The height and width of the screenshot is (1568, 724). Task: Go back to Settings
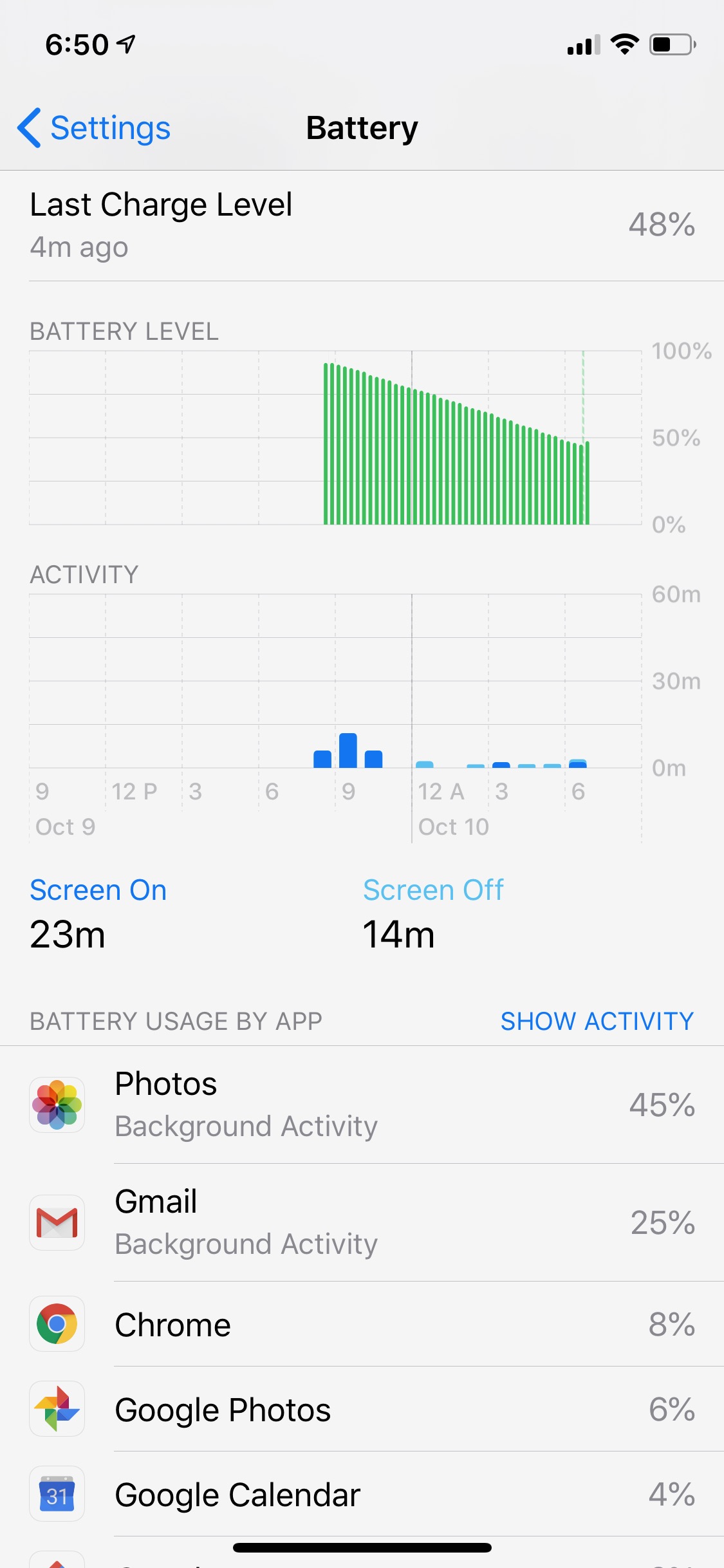pyautogui.click(x=94, y=128)
